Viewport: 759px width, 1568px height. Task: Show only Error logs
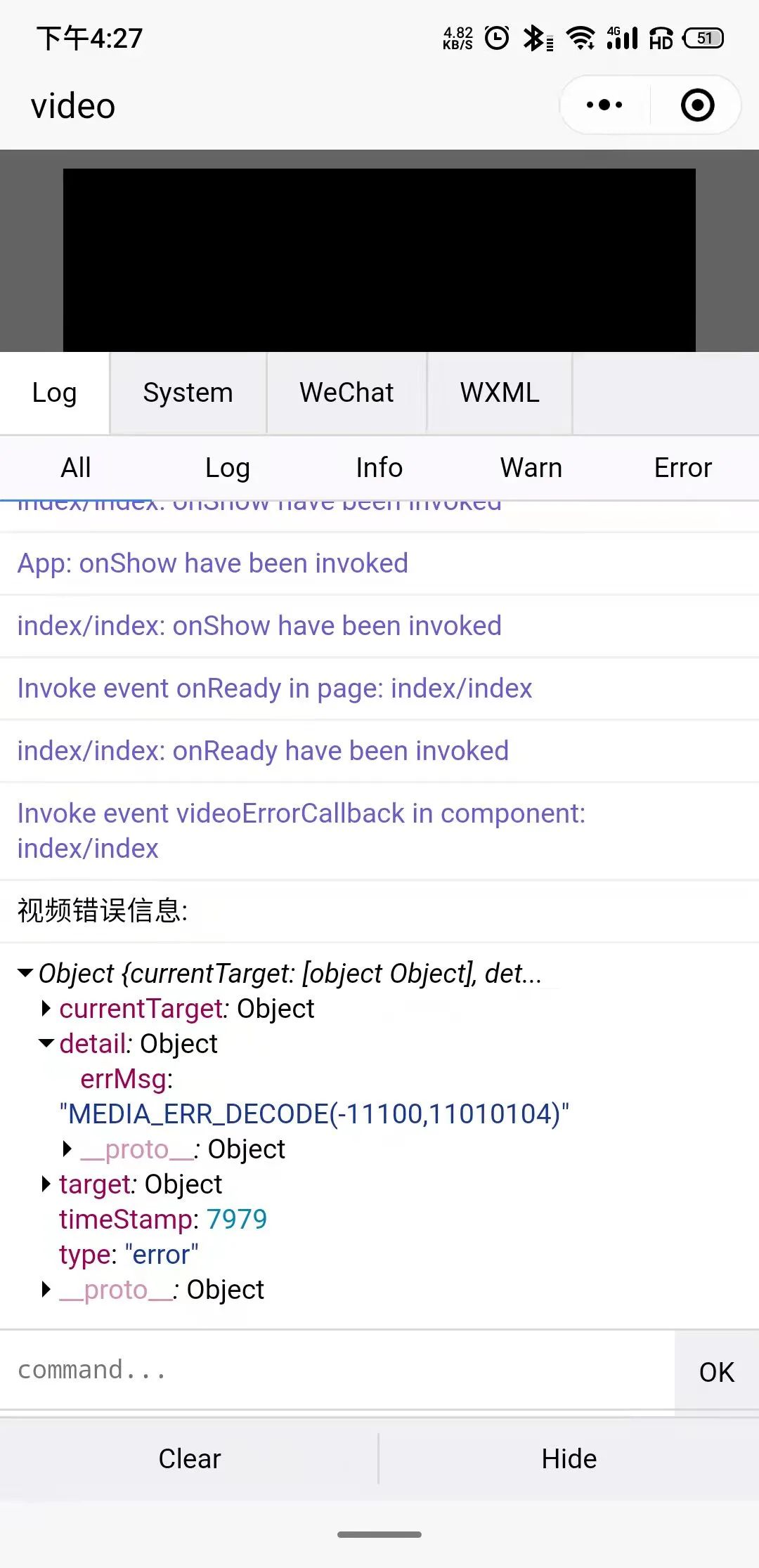683,468
